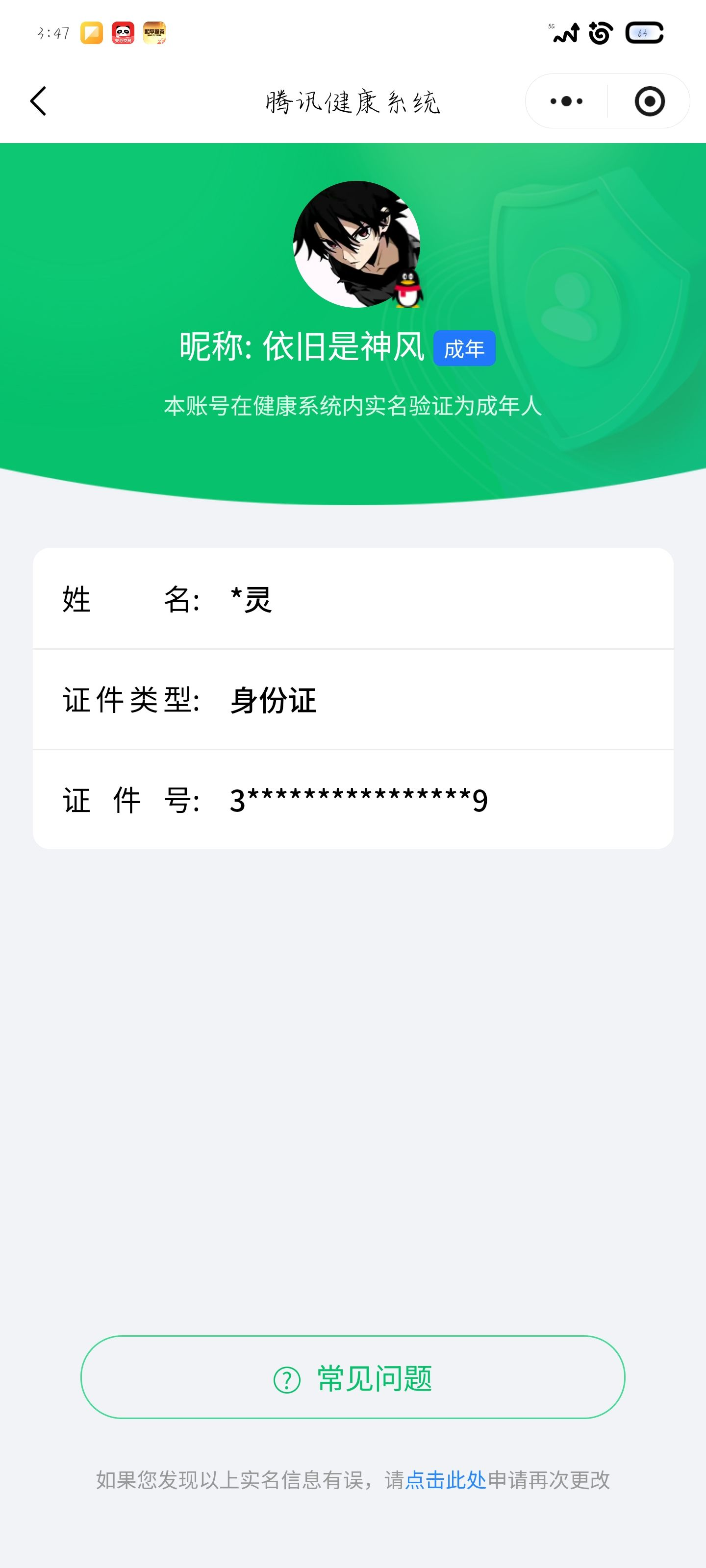Select the 证件类型 row showing 身份证
The image size is (706, 1568).
[x=353, y=701]
